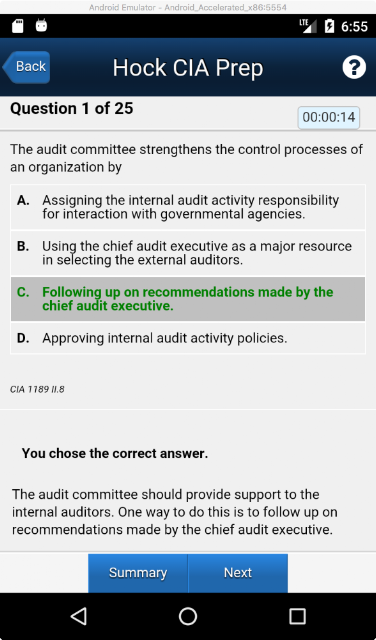Go to the Next question
The width and height of the screenshot is (376, 640).
click(238, 573)
